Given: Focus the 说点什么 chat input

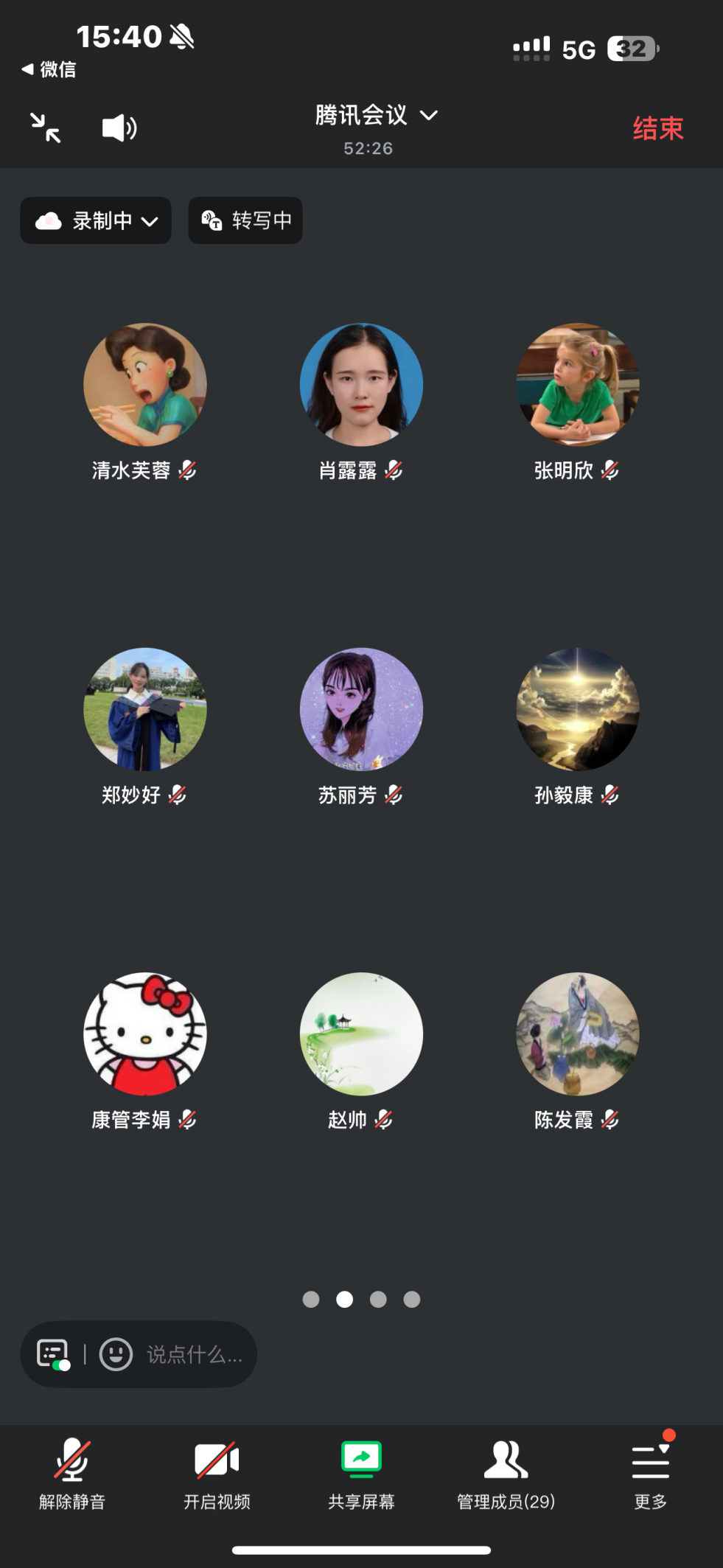Looking at the screenshot, I should tap(195, 1354).
